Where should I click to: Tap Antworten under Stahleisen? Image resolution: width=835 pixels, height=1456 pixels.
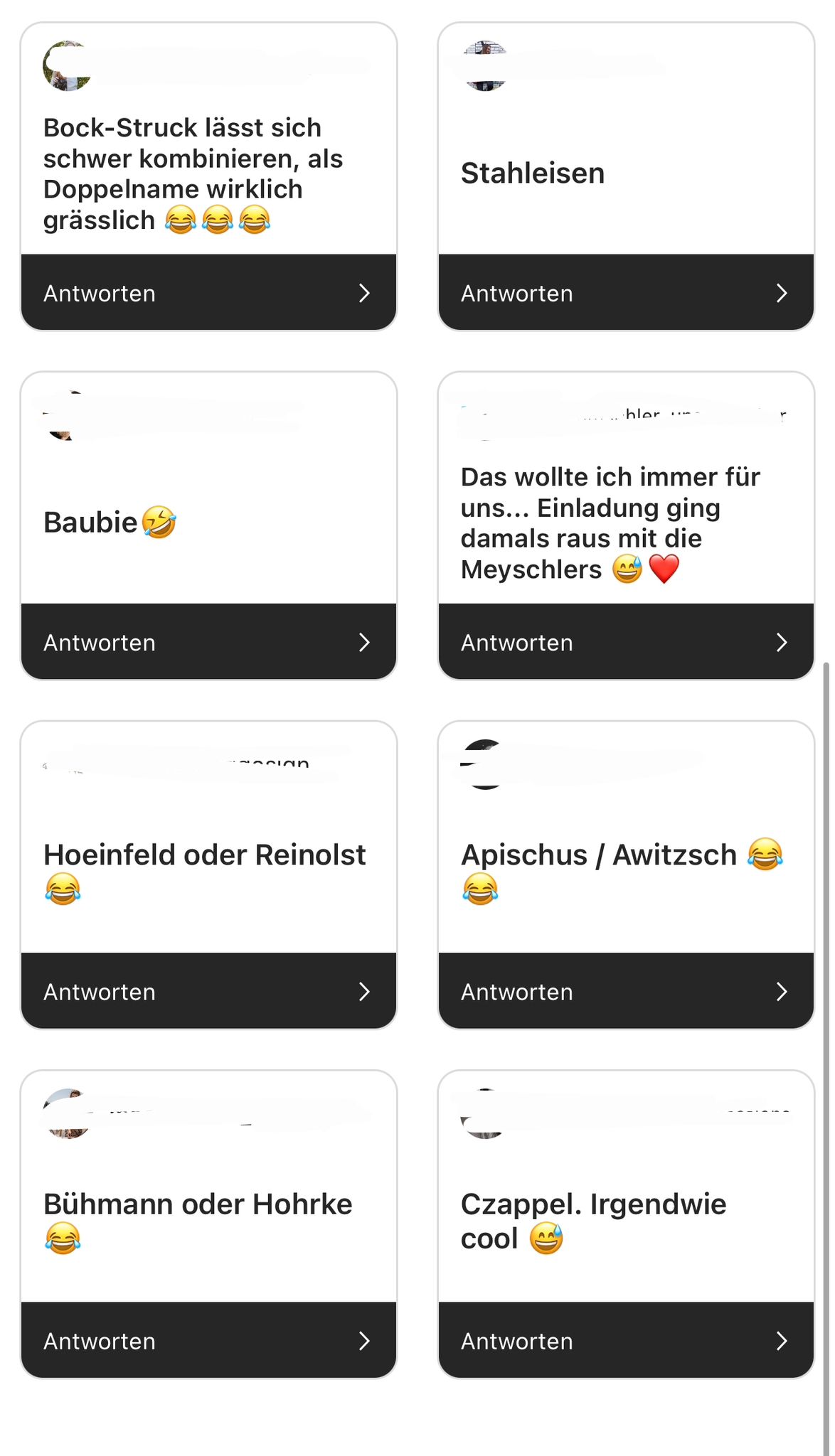click(x=625, y=293)
